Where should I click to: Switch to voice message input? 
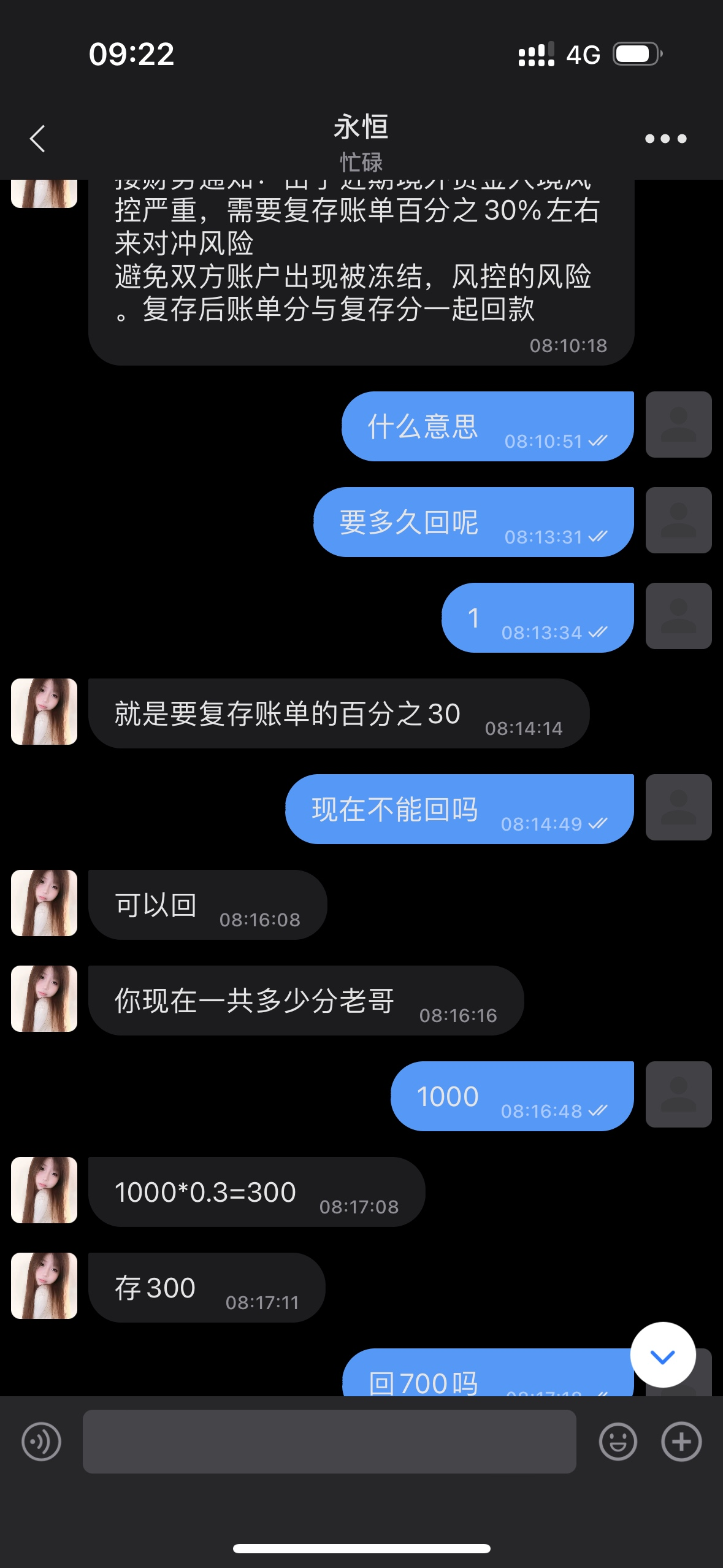pyautogui.click(x=41, y=1442)
